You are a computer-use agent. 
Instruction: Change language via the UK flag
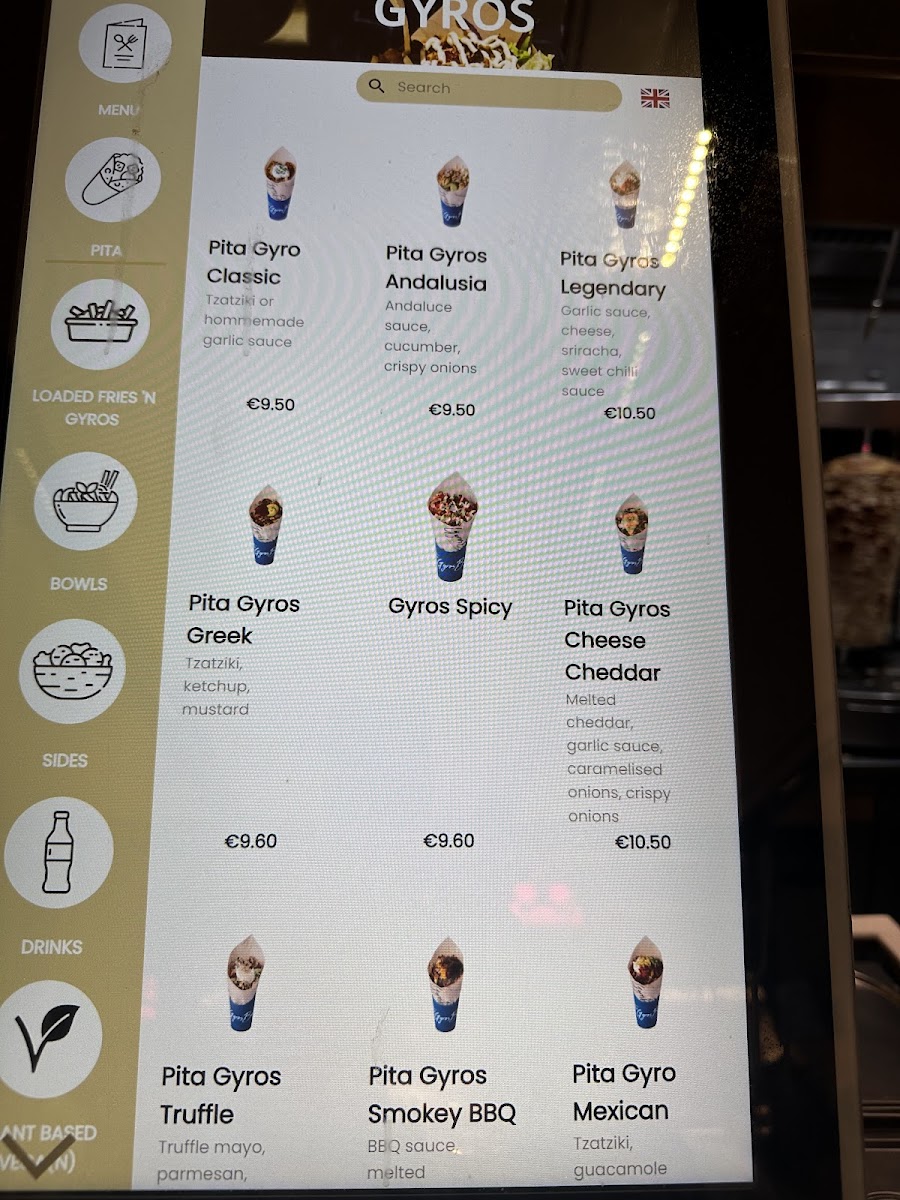pyautogui.click(x=655, y=98)
